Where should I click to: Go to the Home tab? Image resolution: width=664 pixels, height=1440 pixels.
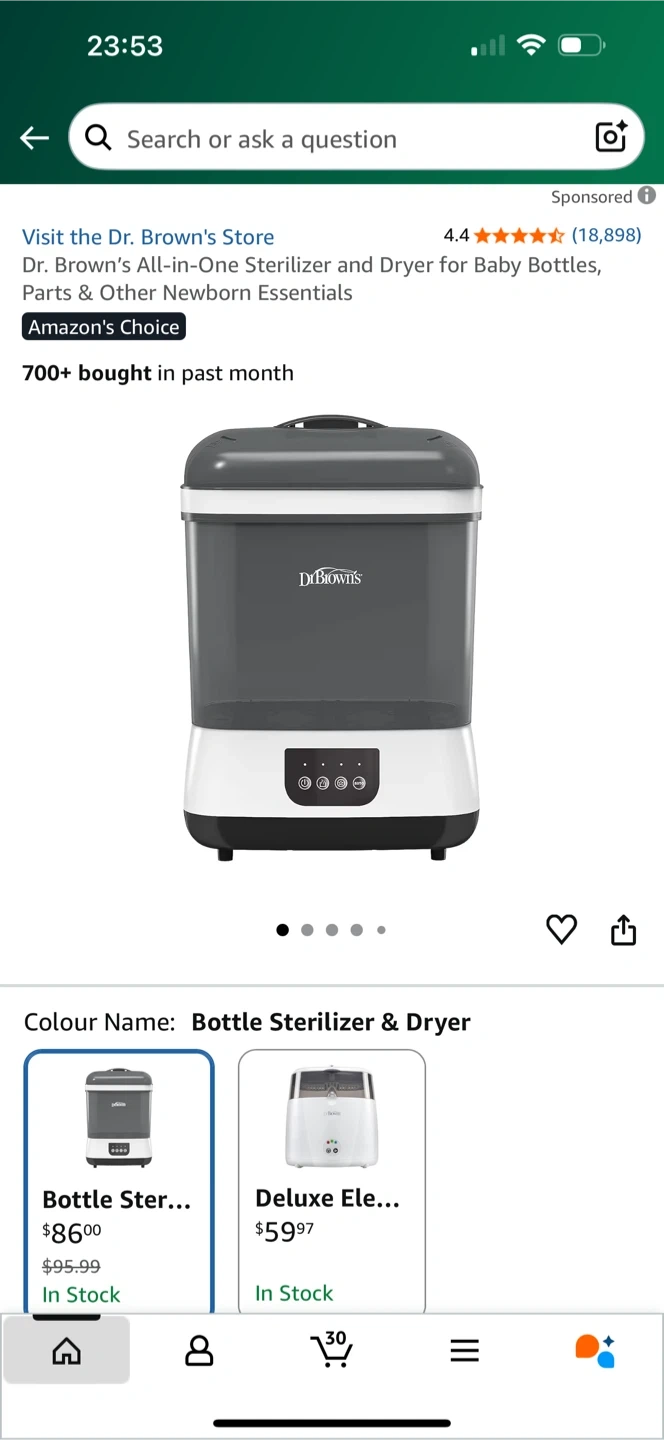pos(66,1351)
